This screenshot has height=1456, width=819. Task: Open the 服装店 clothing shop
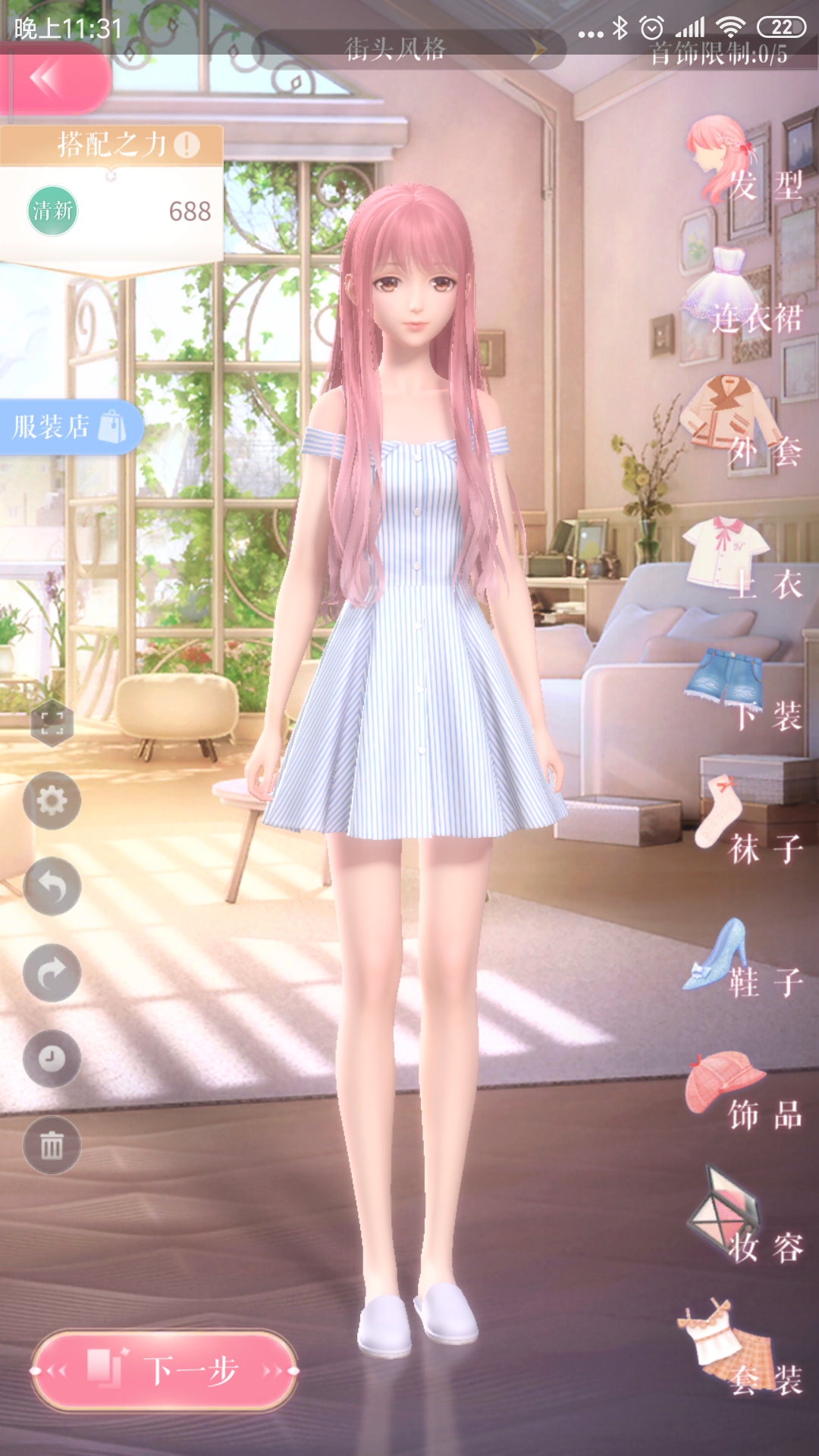pos(67,427)
